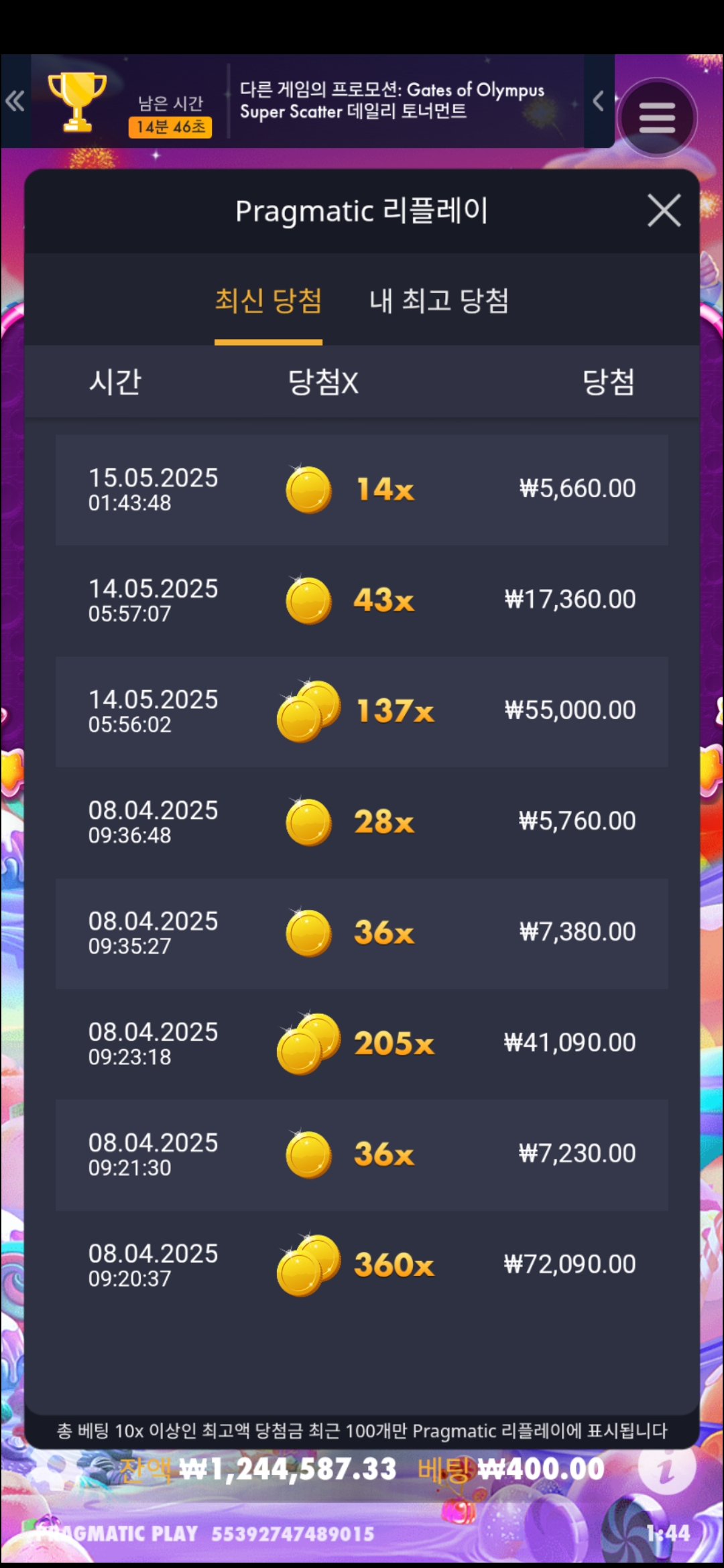This screenshot has width=724, height=1568.
Task: Open the game info button
Action: (666, 1467)
